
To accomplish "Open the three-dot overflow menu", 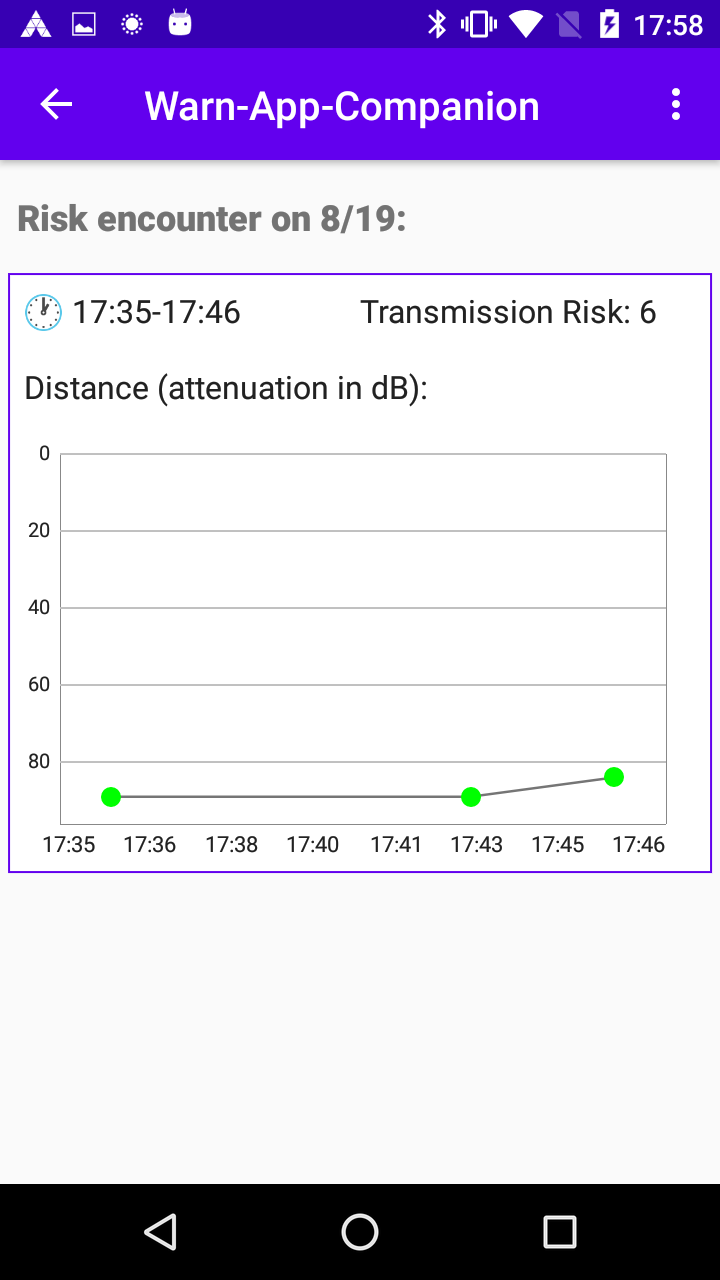I will 676,104.
